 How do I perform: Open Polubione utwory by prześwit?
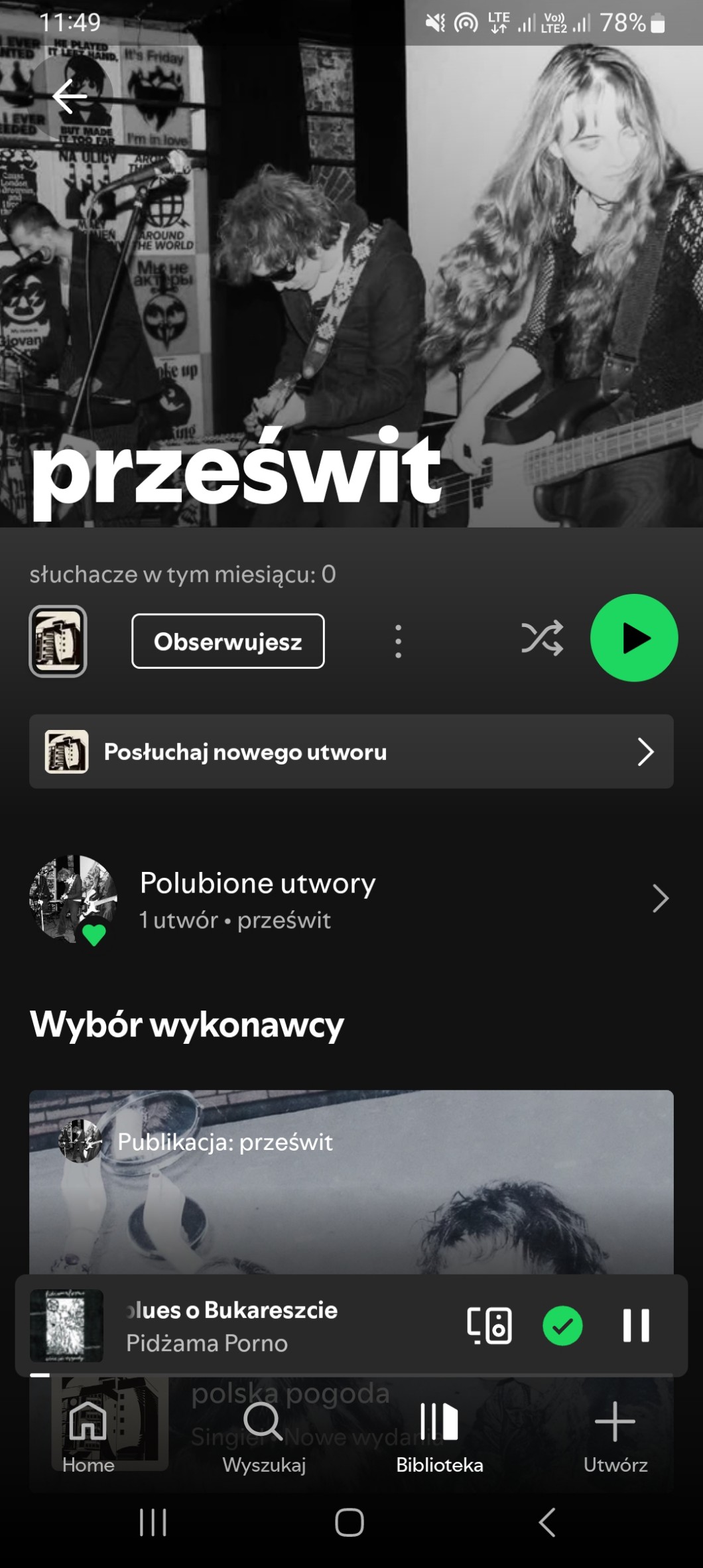(x=351, y=899)
